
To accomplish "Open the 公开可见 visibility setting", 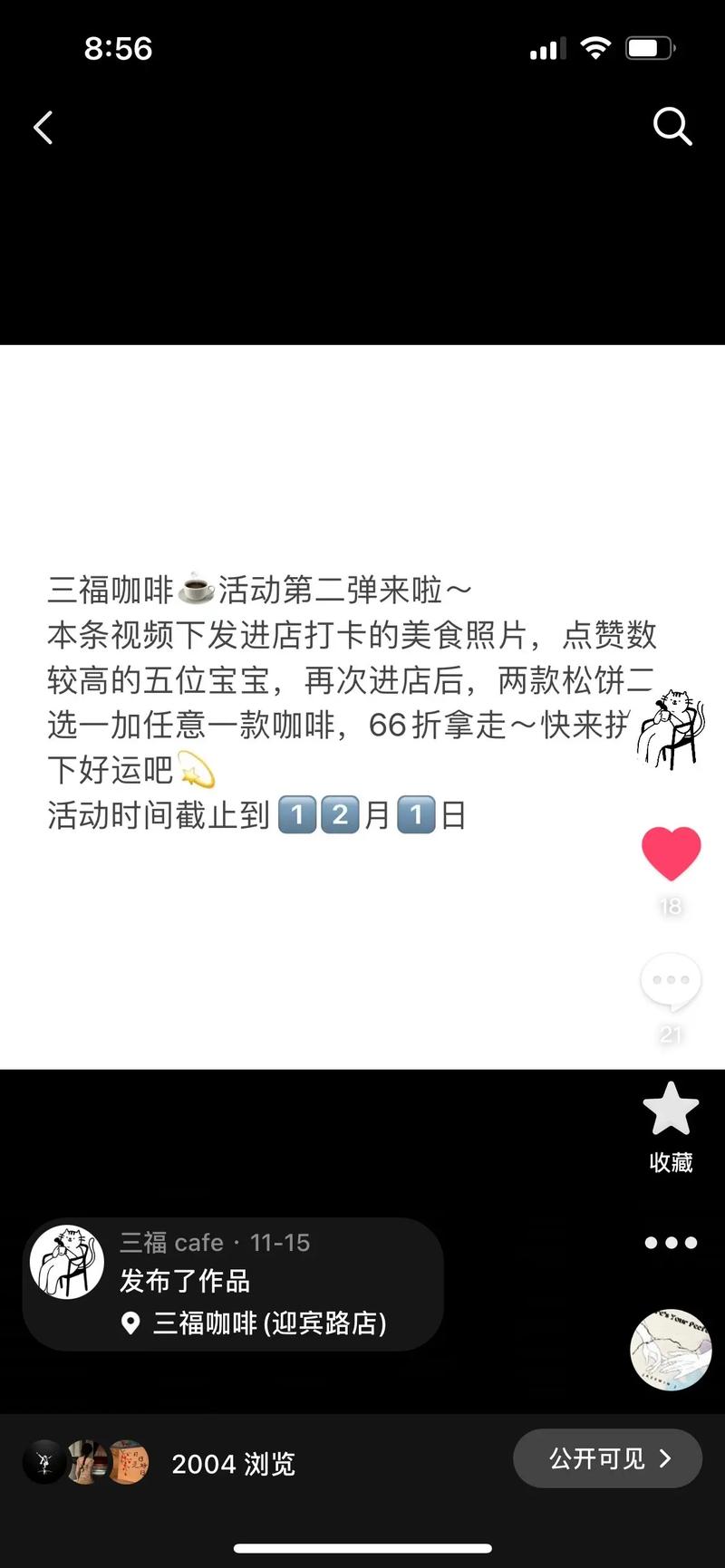I will 607,1458.
